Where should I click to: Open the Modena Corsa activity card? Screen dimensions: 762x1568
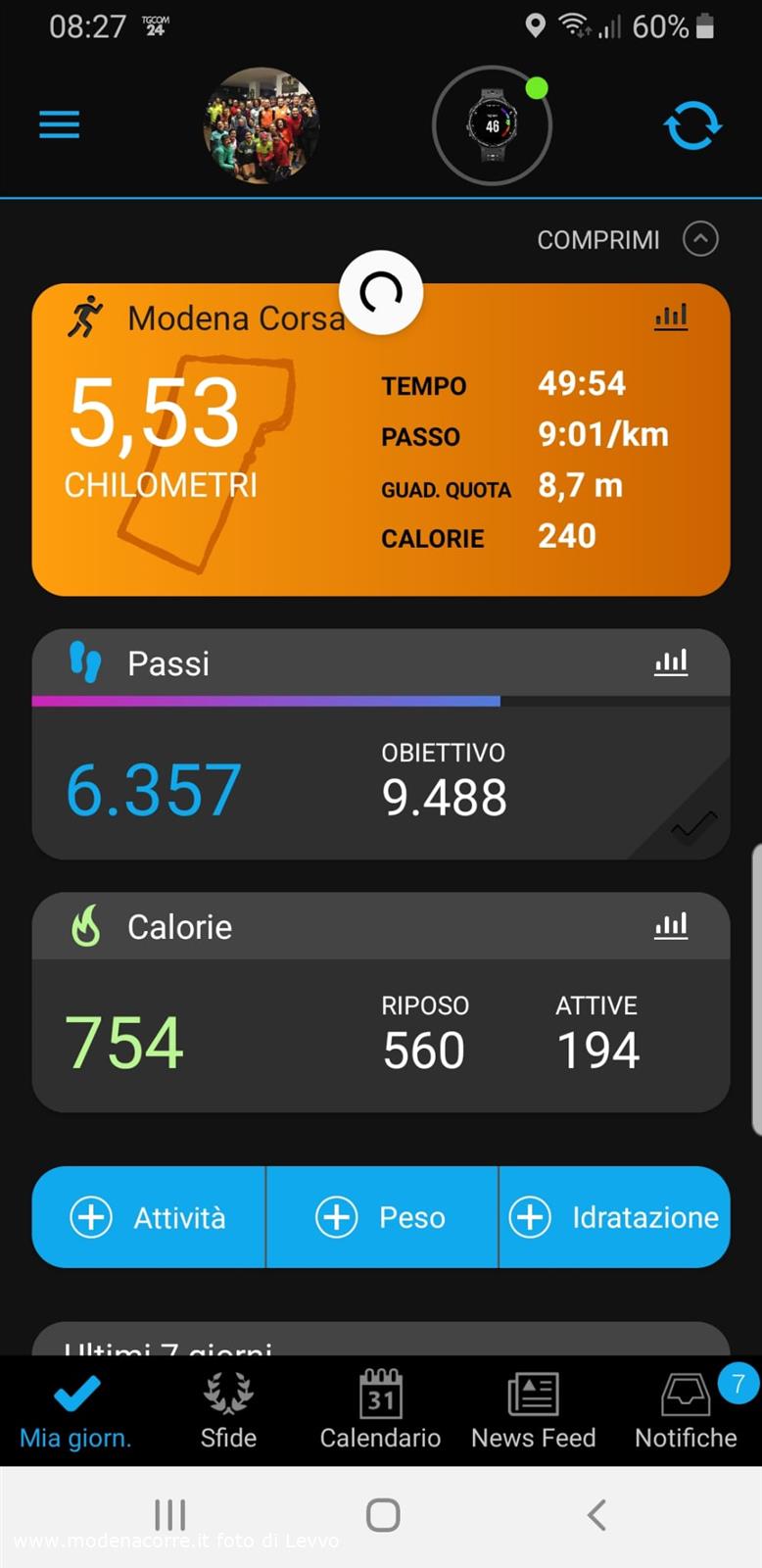coord(381,439)
